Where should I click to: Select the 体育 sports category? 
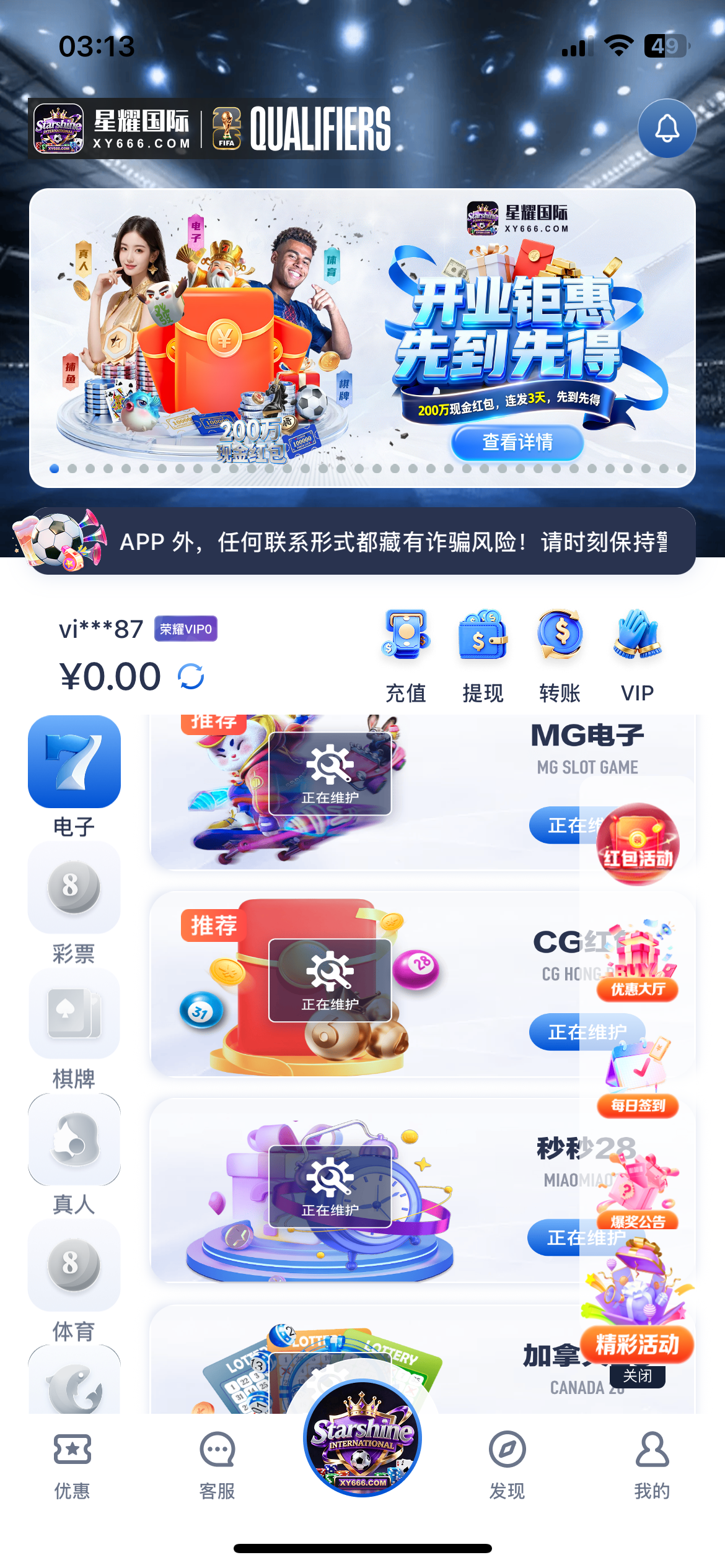coord(74,1279)
